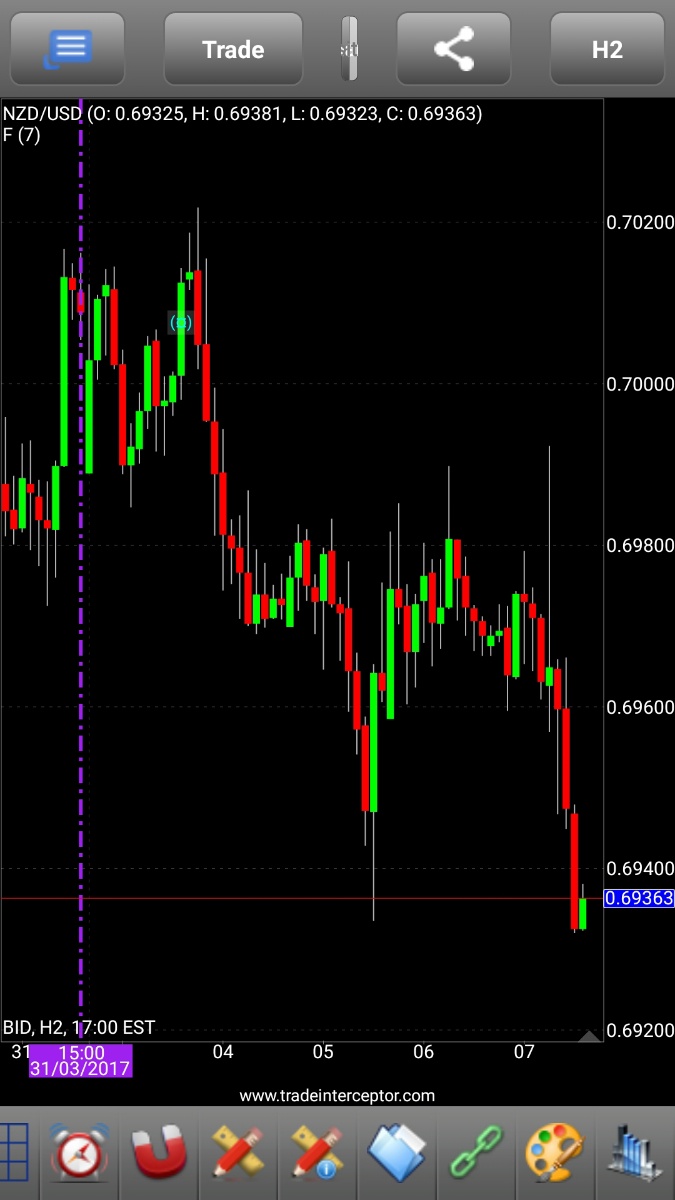
Task: Tap the Trade button
Action: tap(233, 49)
